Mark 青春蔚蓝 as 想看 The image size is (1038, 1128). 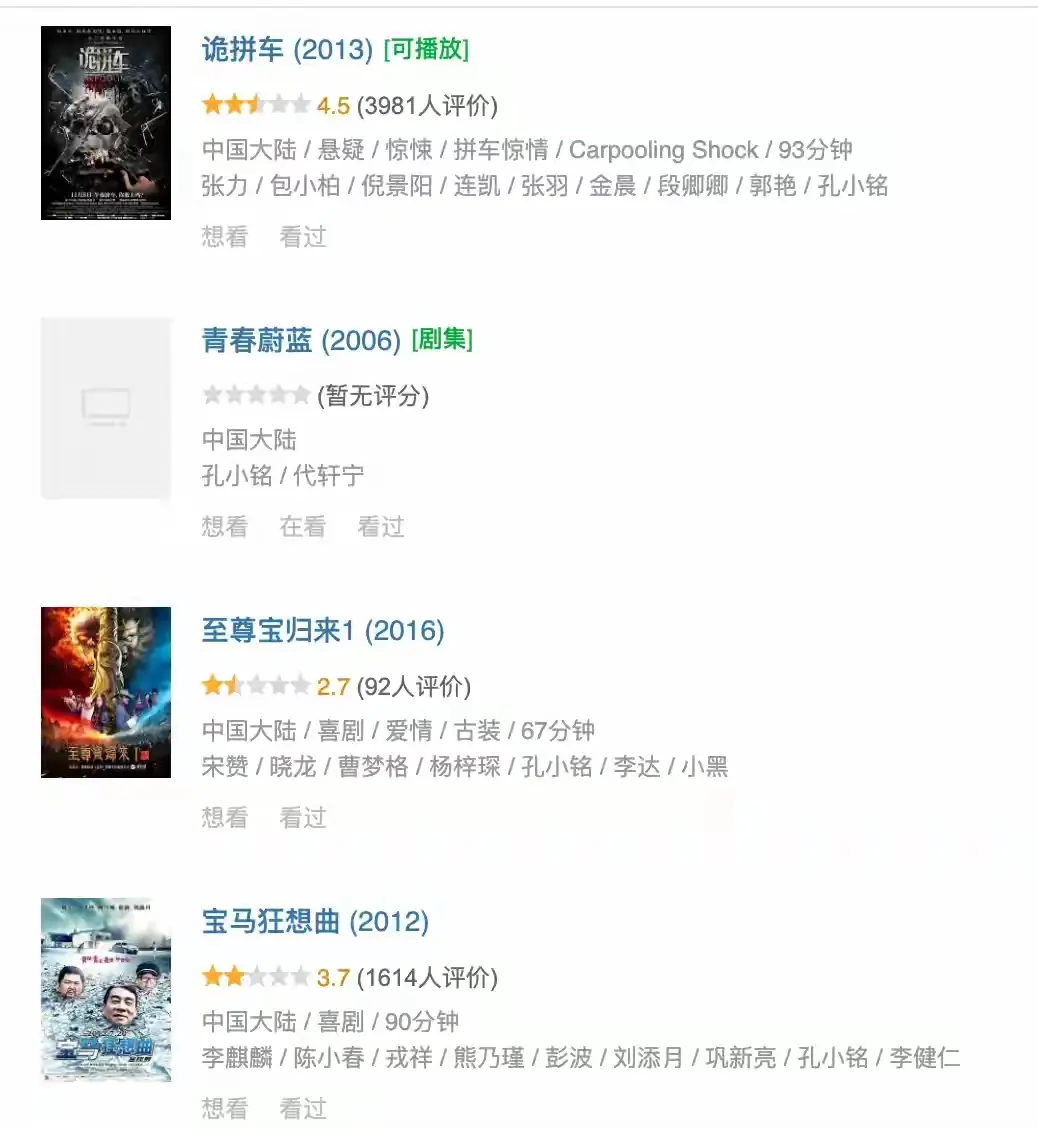[224, 527]
